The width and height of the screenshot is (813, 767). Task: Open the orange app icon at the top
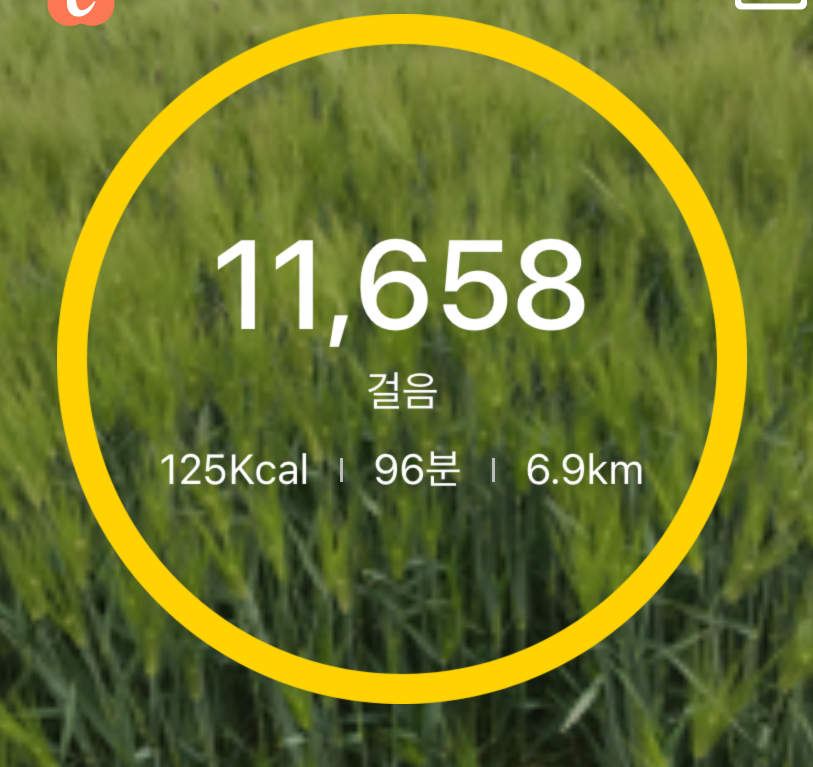click(x=81, y=8)
